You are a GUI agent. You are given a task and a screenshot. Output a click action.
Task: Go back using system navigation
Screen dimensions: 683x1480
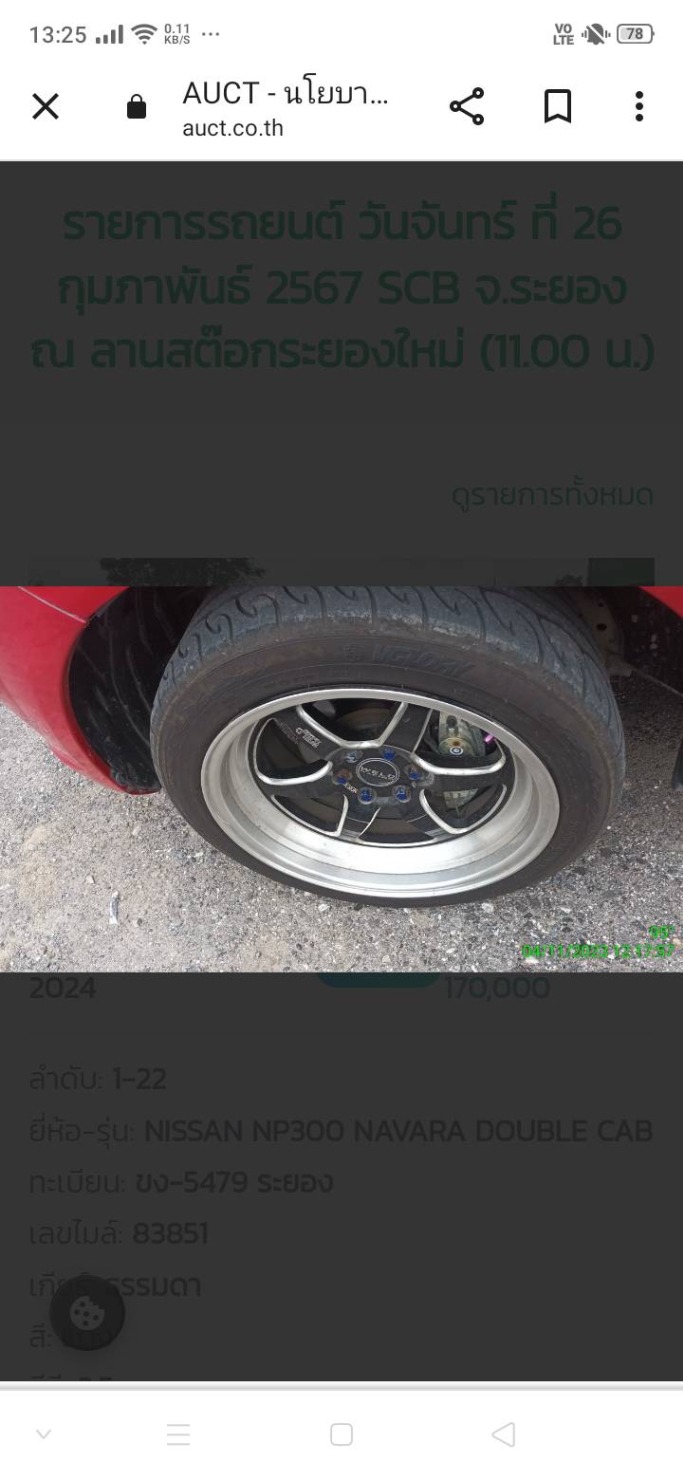click(504, 1435)
